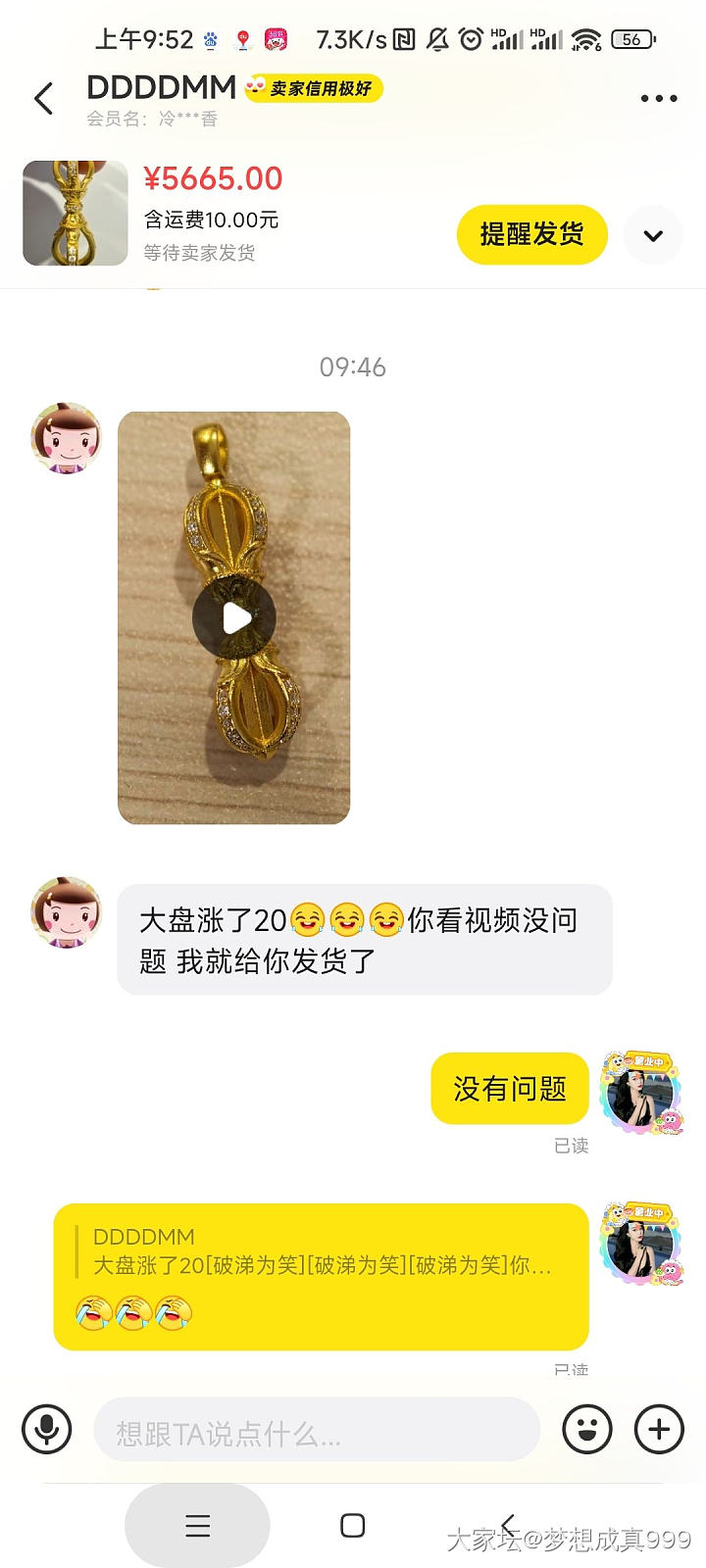View the seller's avatar beside the video
The width and height of the screenshot is (706, 1568).
pyautogui.click(x=67, y=438)
